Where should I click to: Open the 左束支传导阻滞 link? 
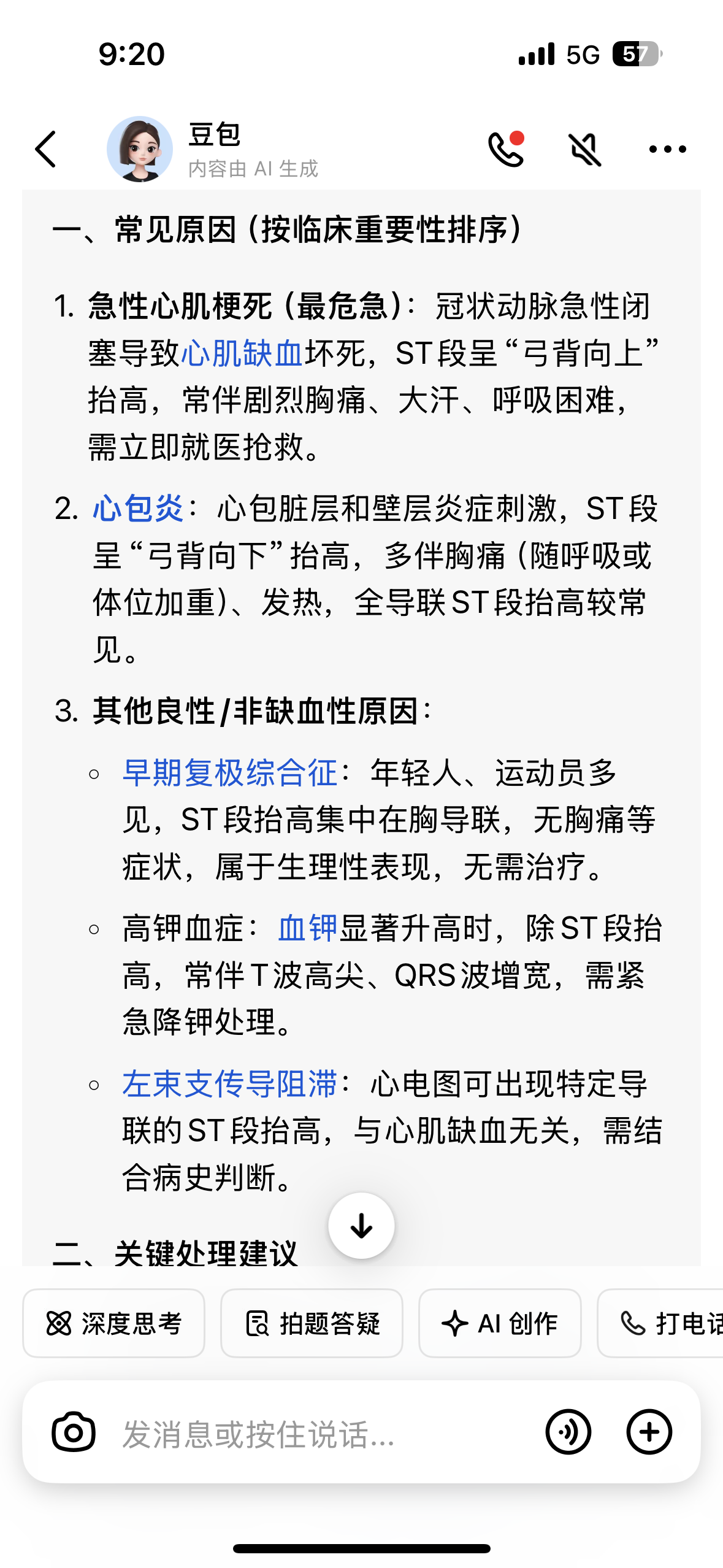coord(230,1083)
